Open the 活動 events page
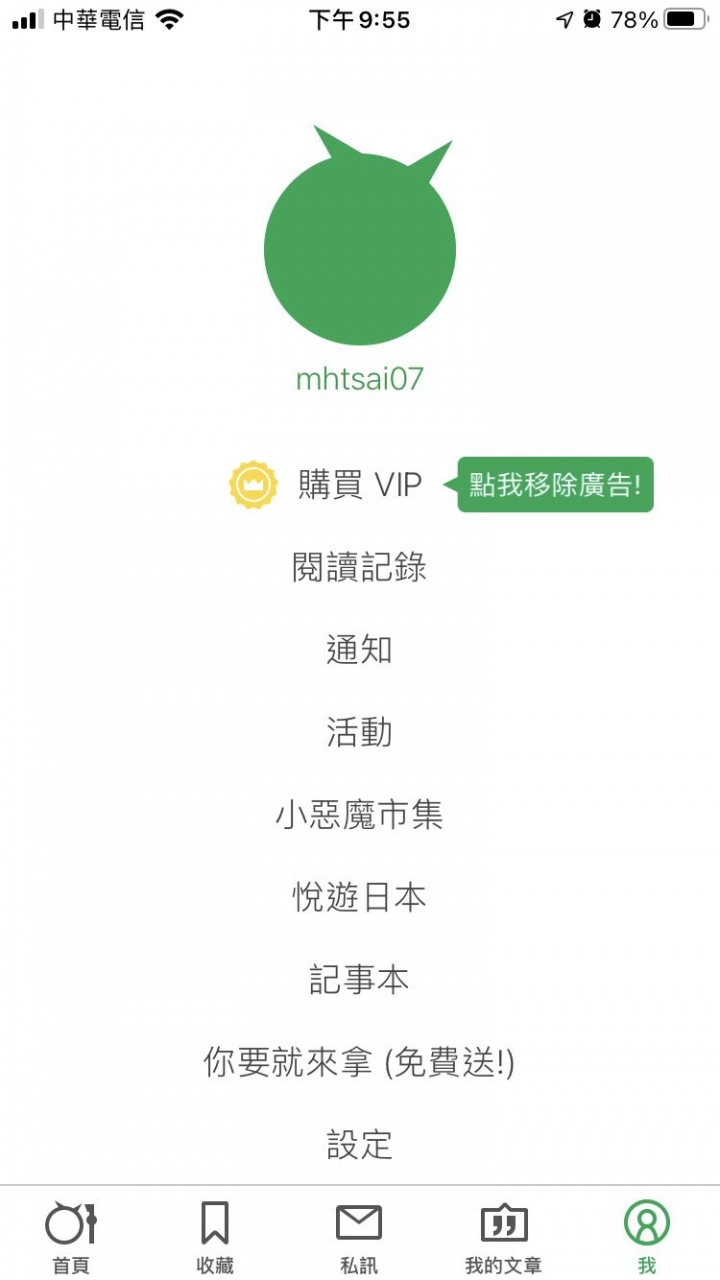This screenshot has height=1280, width=720. (360, 733)
